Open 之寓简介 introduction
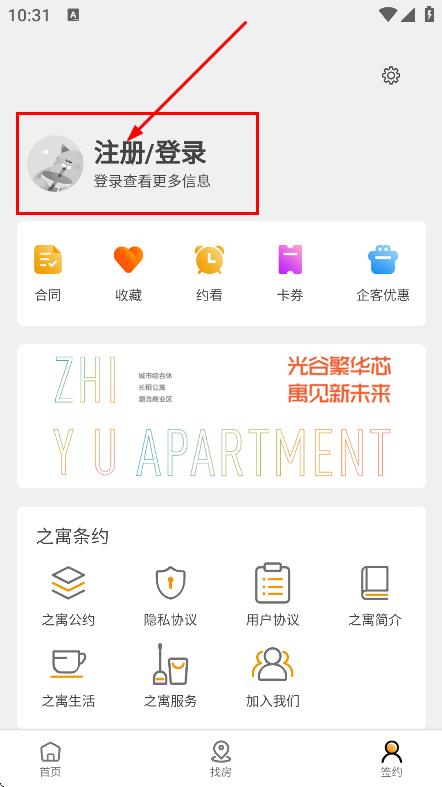Screen dimensions: 442x787 375,596
